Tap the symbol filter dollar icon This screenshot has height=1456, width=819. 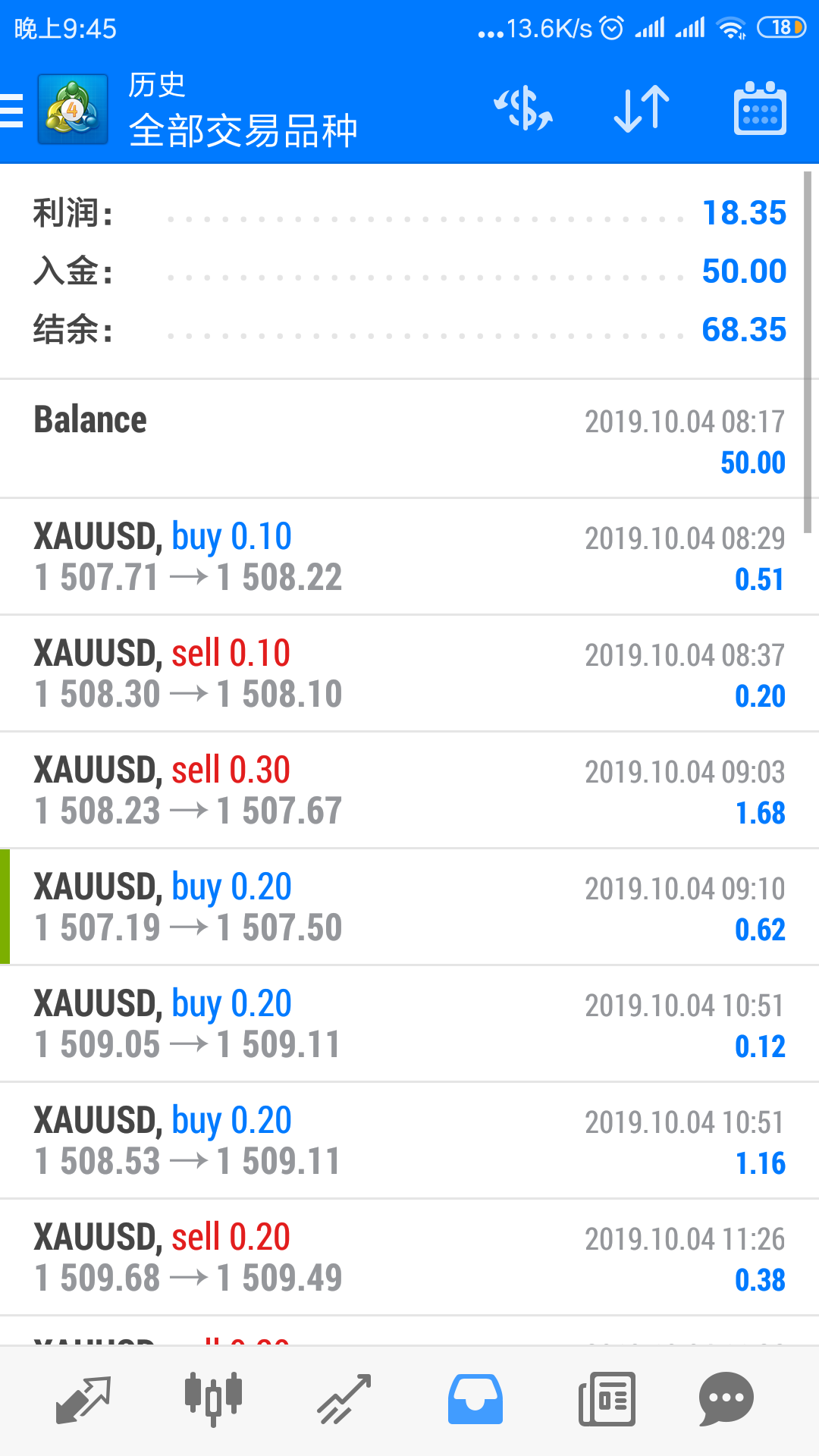523,109
